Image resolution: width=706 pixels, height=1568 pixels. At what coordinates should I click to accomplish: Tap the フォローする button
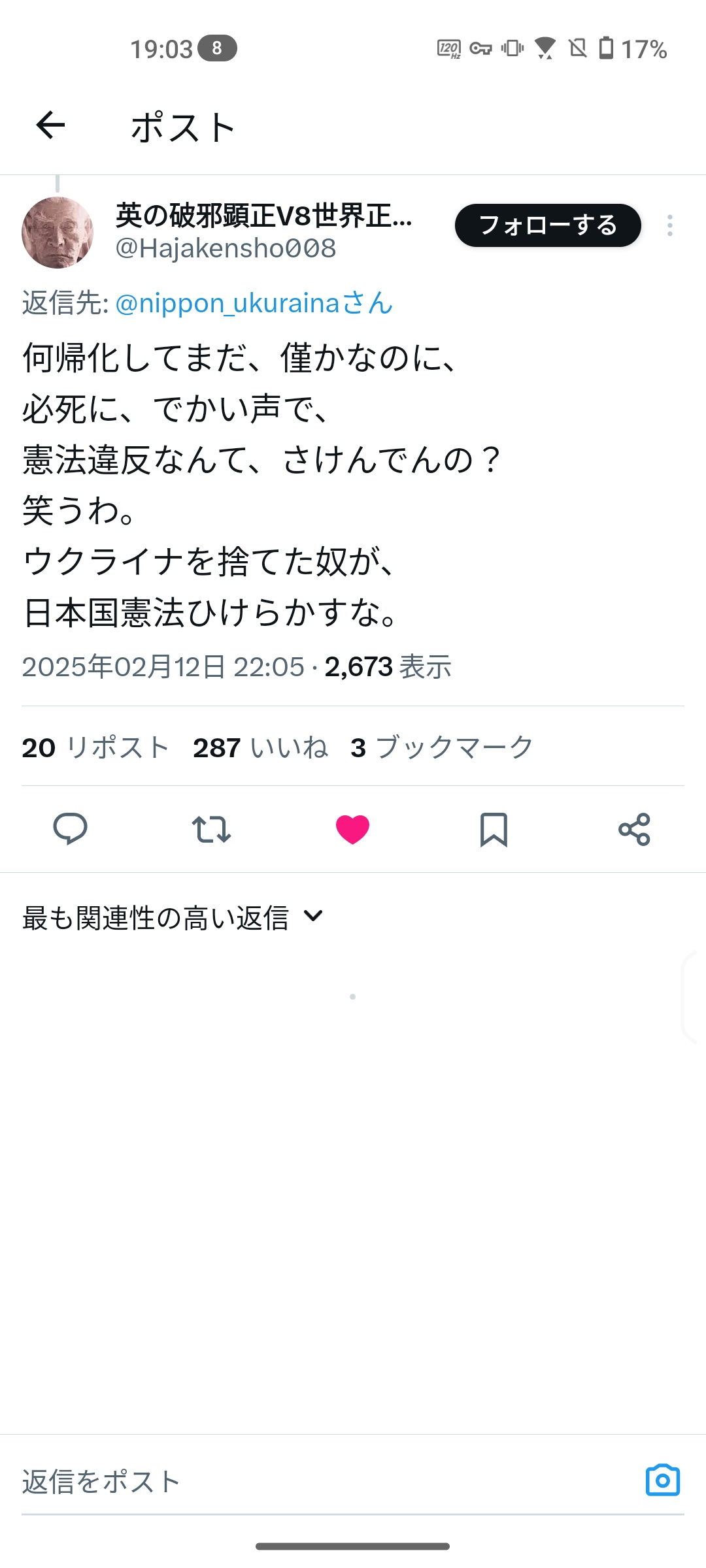point(548,225)
